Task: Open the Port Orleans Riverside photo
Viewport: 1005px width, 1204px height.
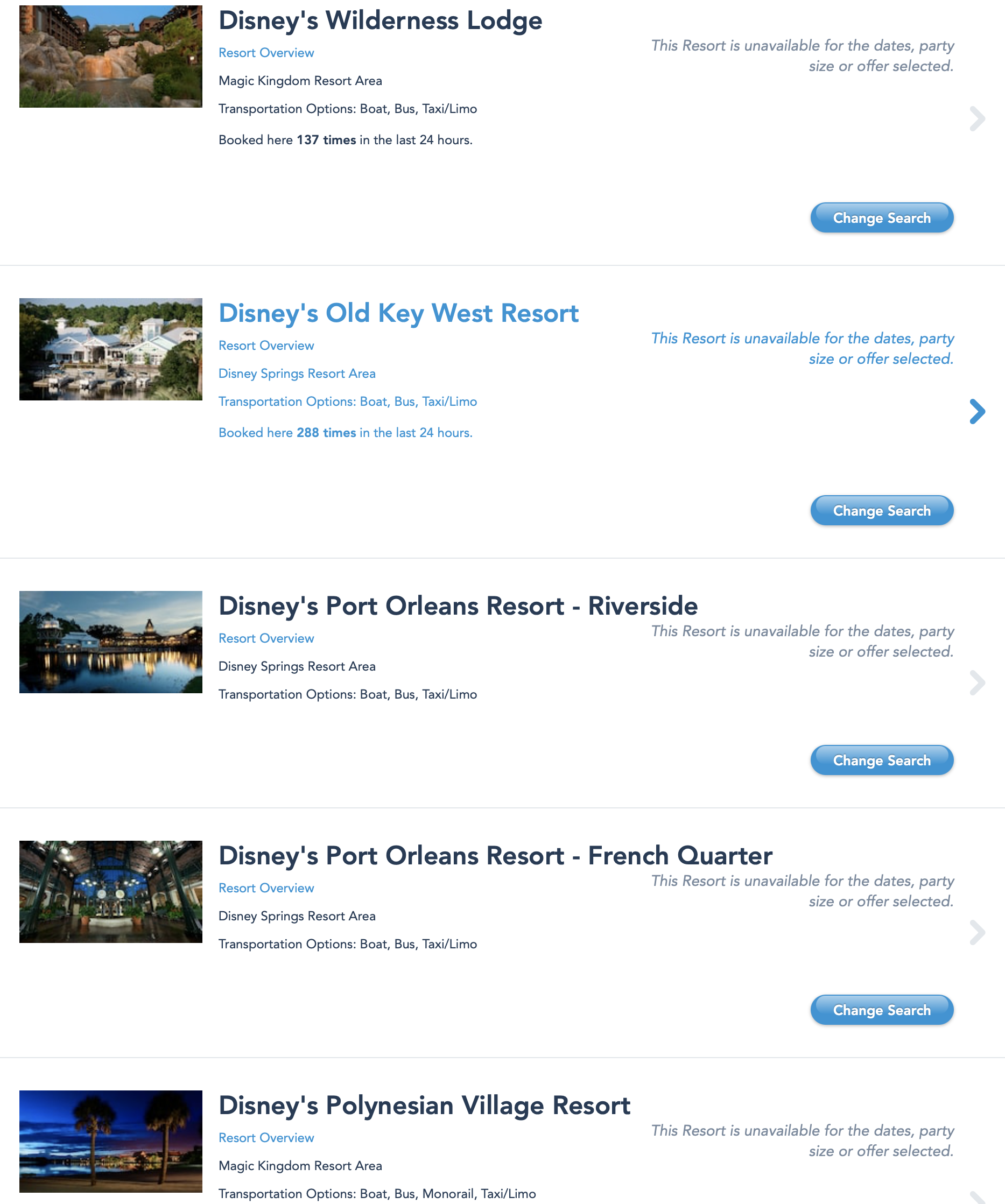Action: (111, 642)
